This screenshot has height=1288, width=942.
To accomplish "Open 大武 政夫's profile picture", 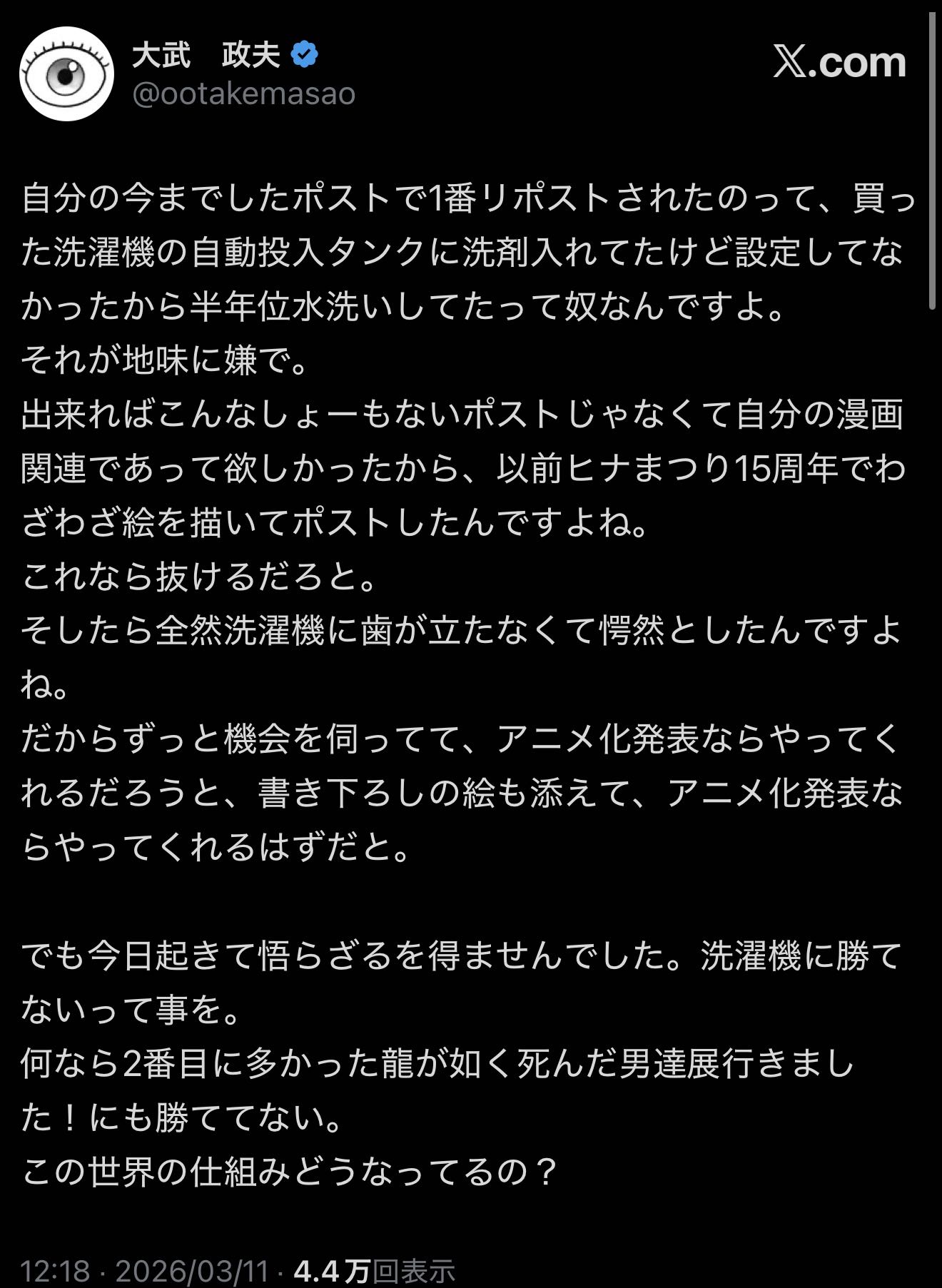I will click(x=66, y=74).
